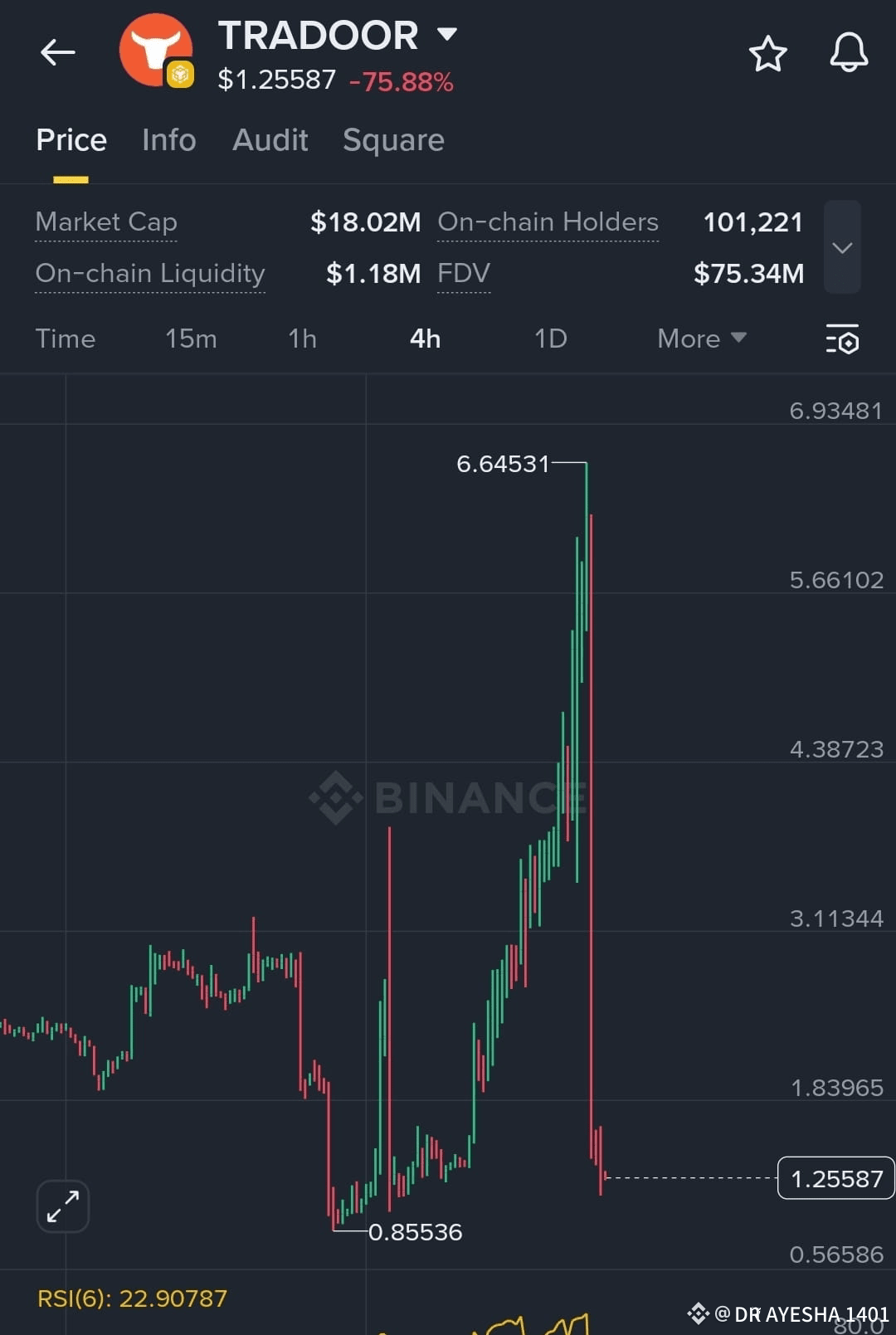Select the 1D timeframe
896x1335 pixels.
[550, 339]
